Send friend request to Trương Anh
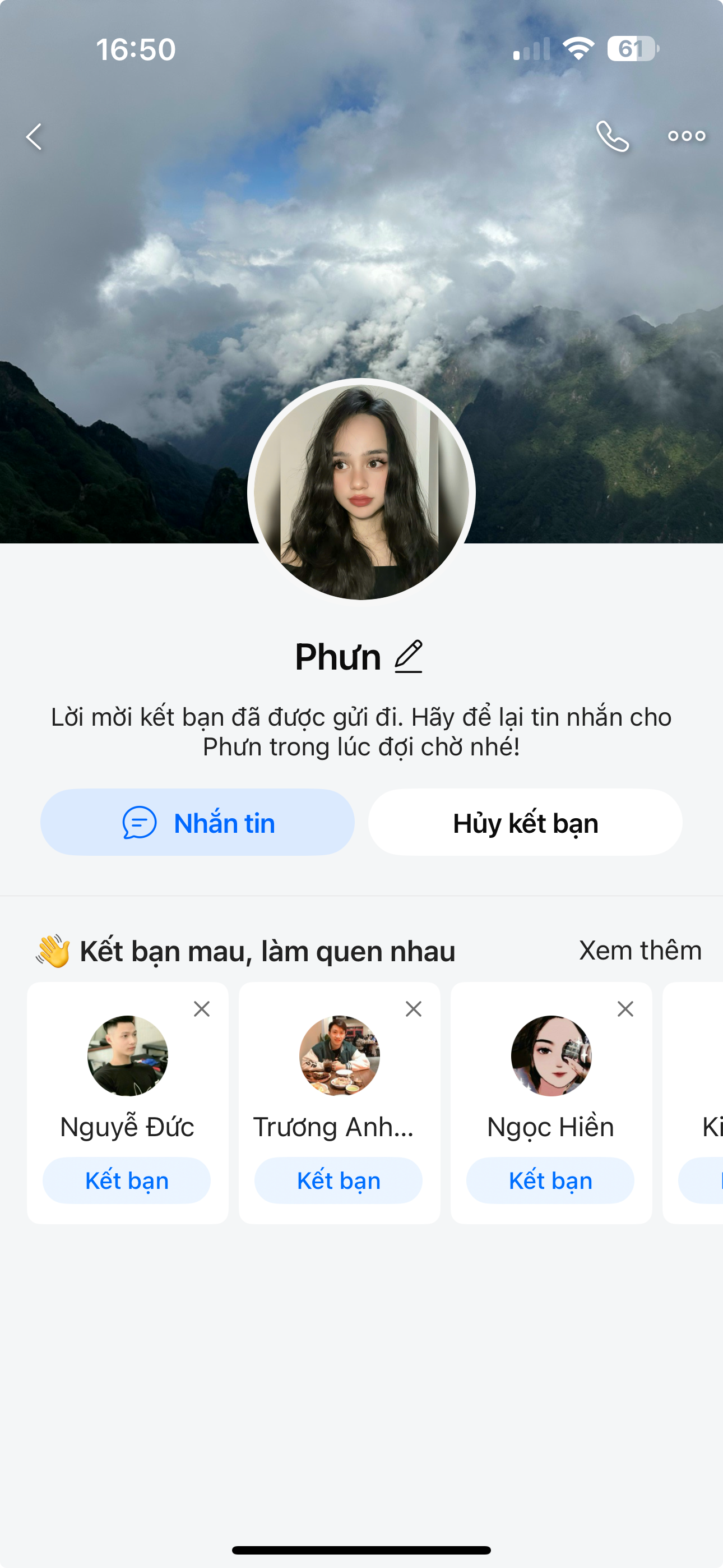 click(x=339, y=1181)
